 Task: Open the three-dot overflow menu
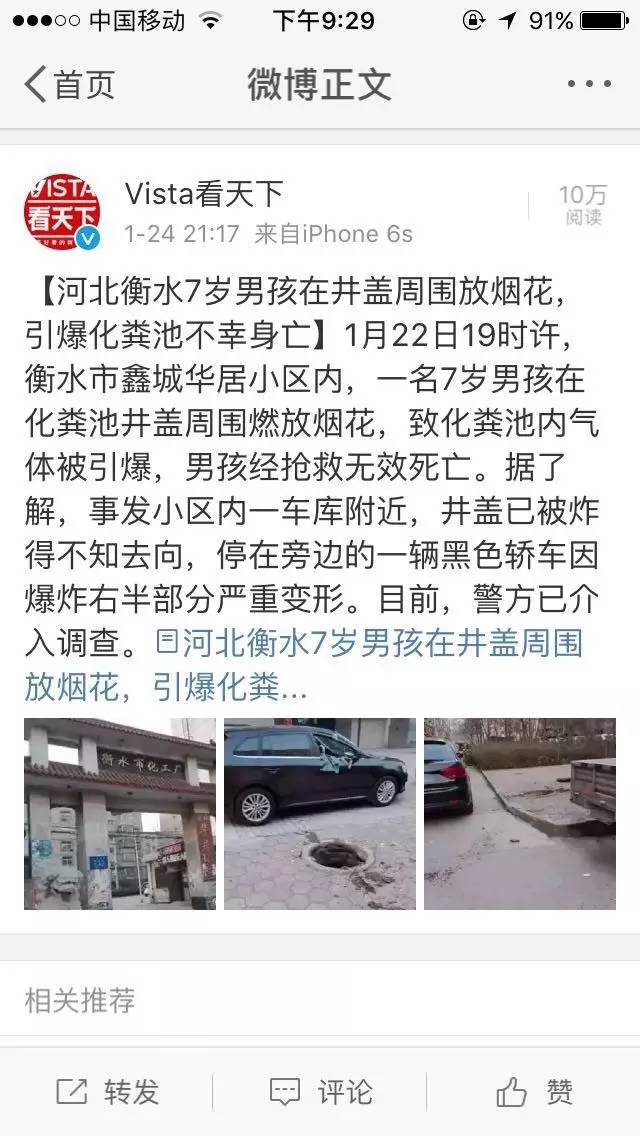(x=588, y=85)
